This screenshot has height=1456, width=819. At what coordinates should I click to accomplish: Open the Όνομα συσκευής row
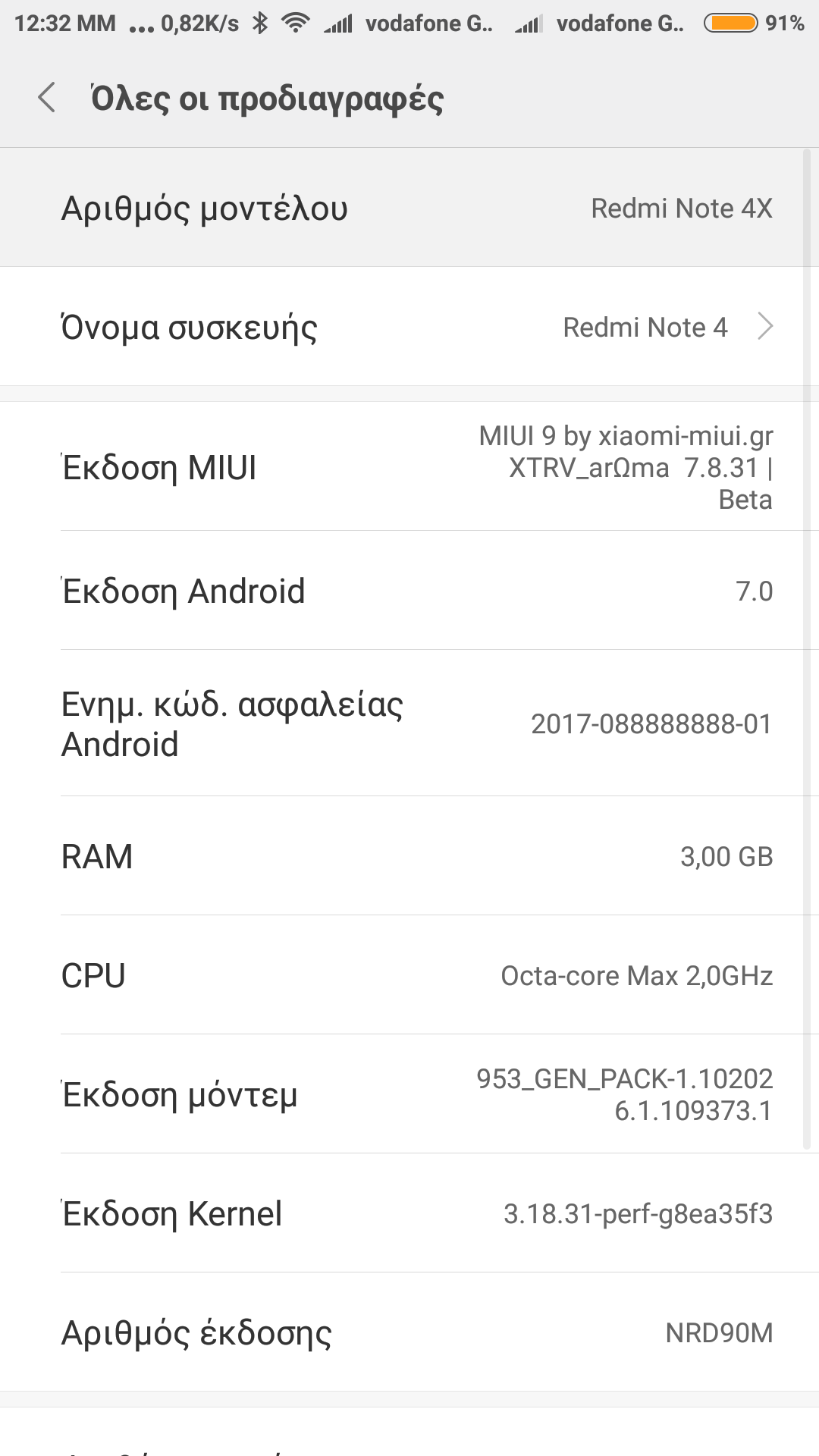[409, 327]
